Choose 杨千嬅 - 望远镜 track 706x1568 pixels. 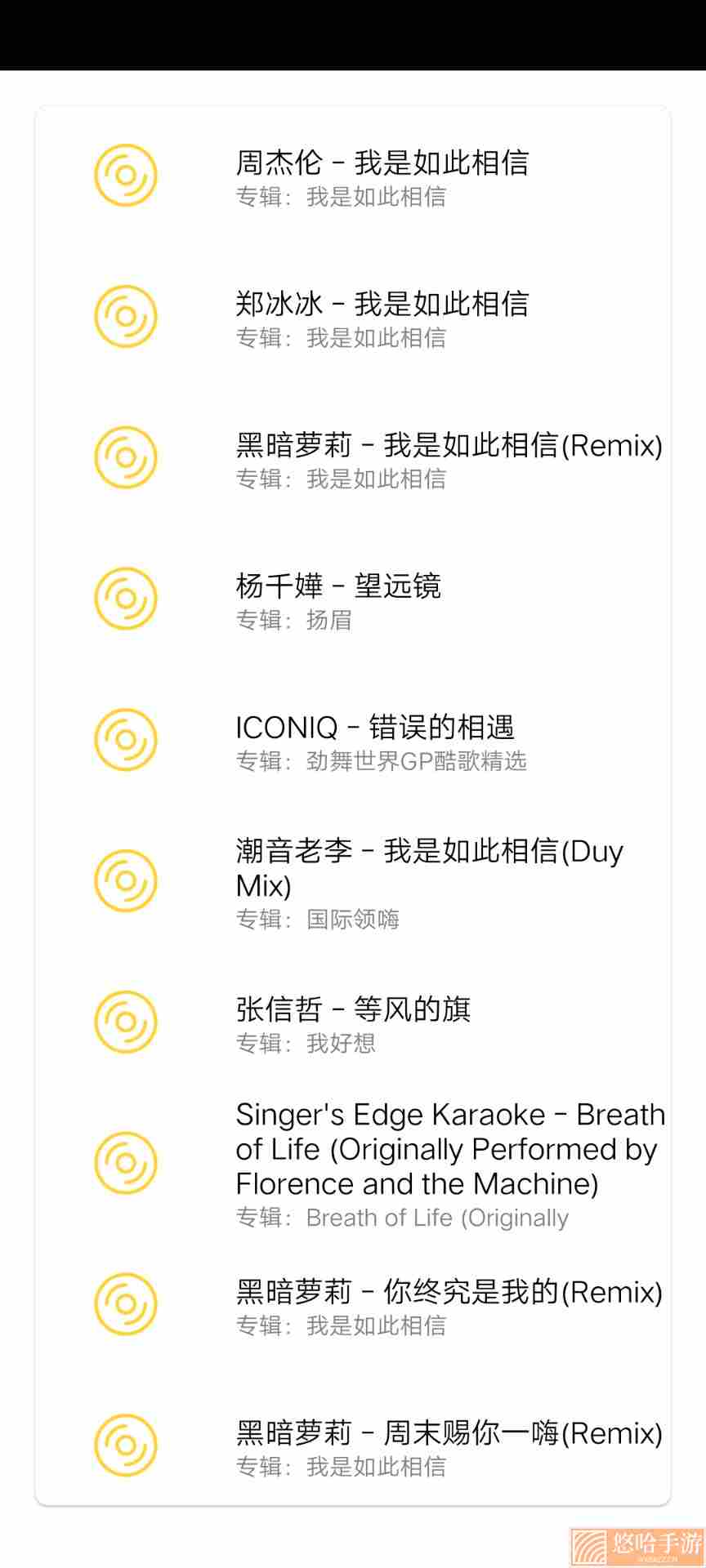click(353, 599)
